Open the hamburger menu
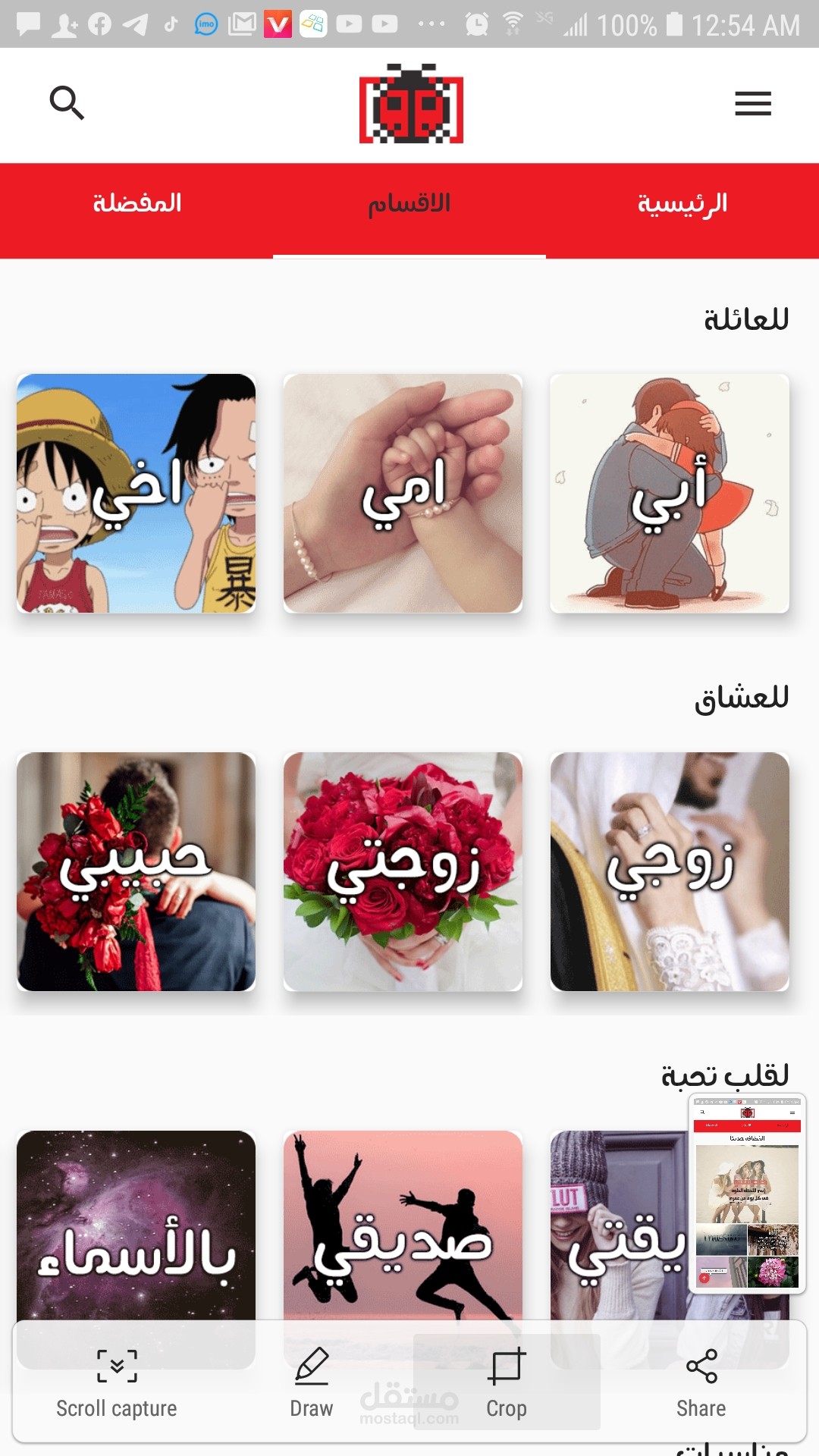 [x=752, y=103]
